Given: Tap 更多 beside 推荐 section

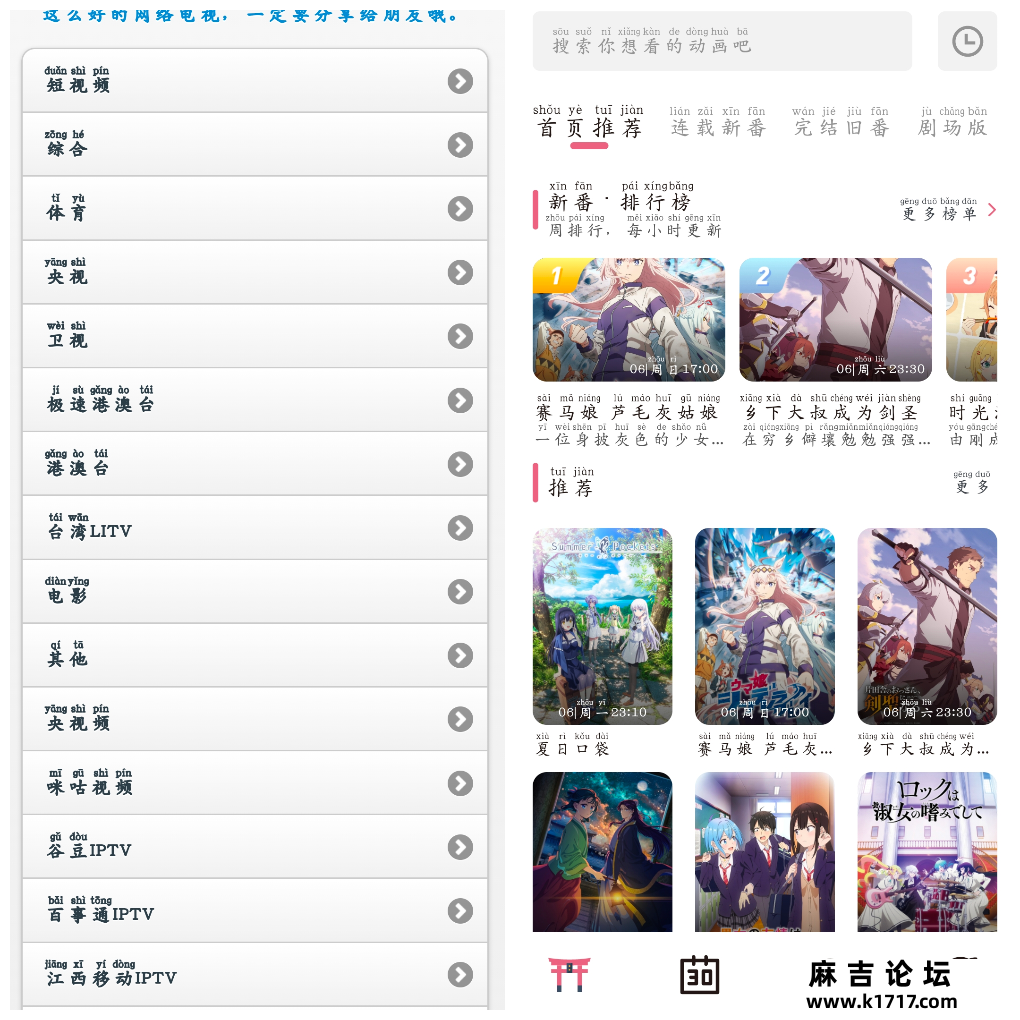Looking at the screenshot, I should tap(972, 483).
